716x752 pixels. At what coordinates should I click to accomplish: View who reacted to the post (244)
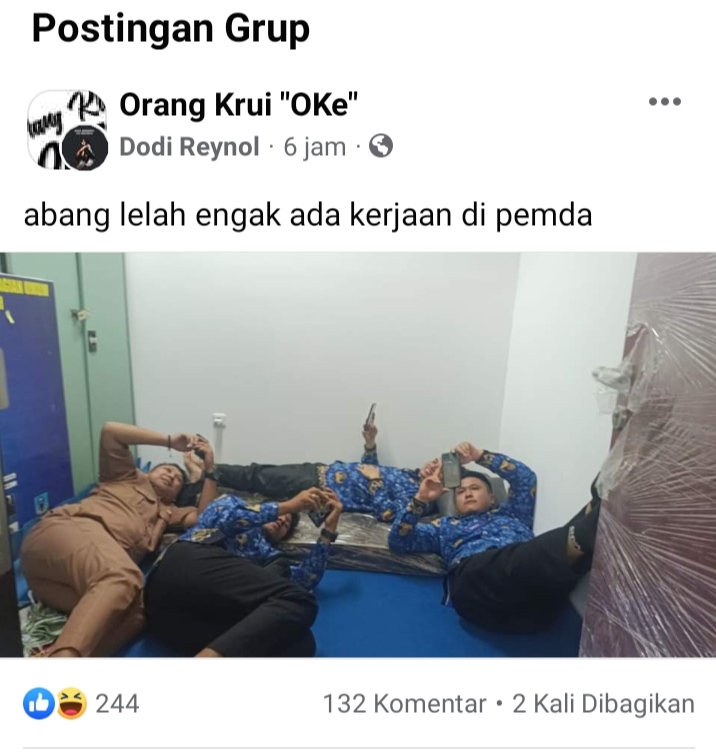click(82, 704)
